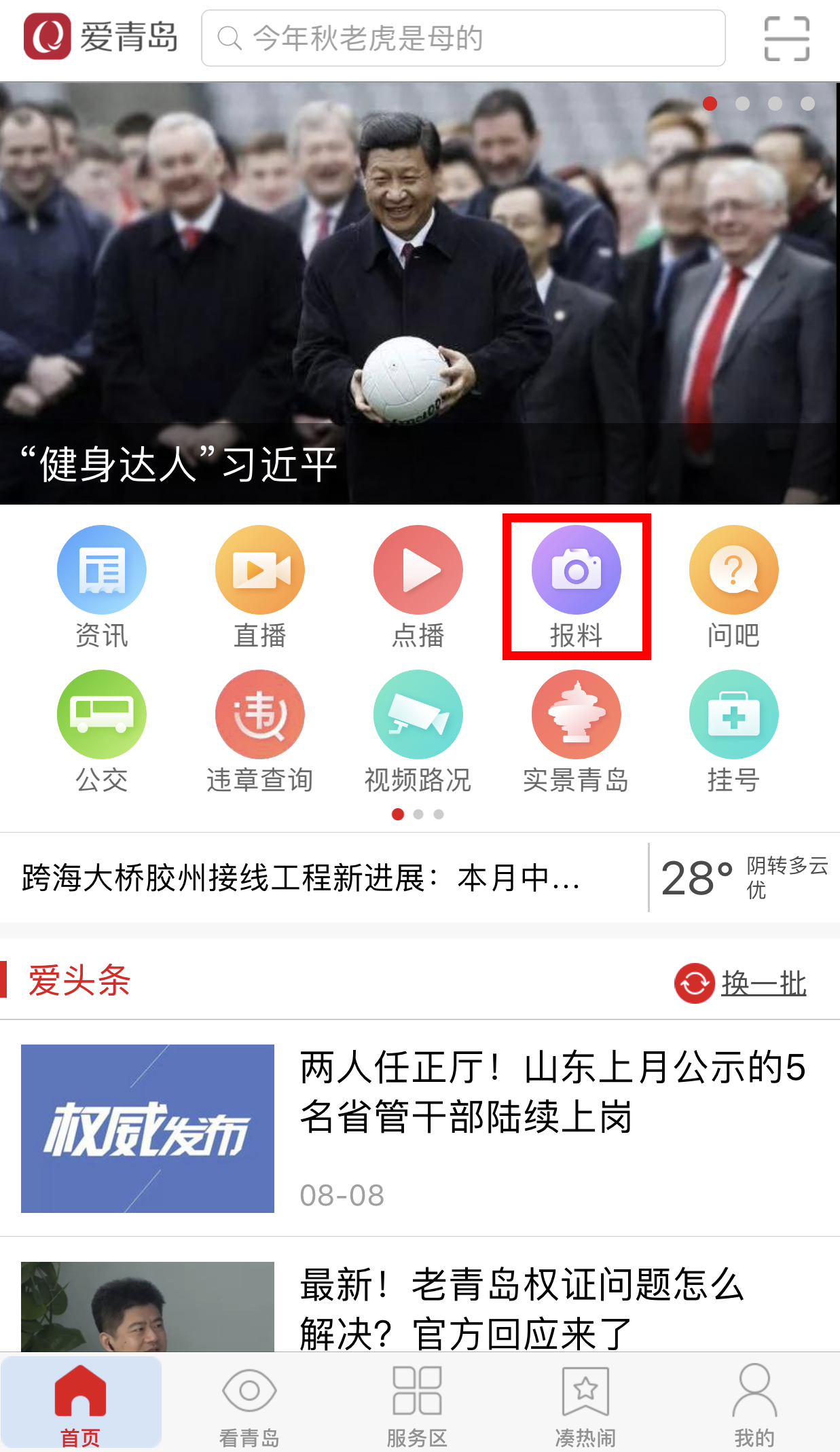Open the search box at the top
Screen dimensions: 840x1452
(463, 38)
